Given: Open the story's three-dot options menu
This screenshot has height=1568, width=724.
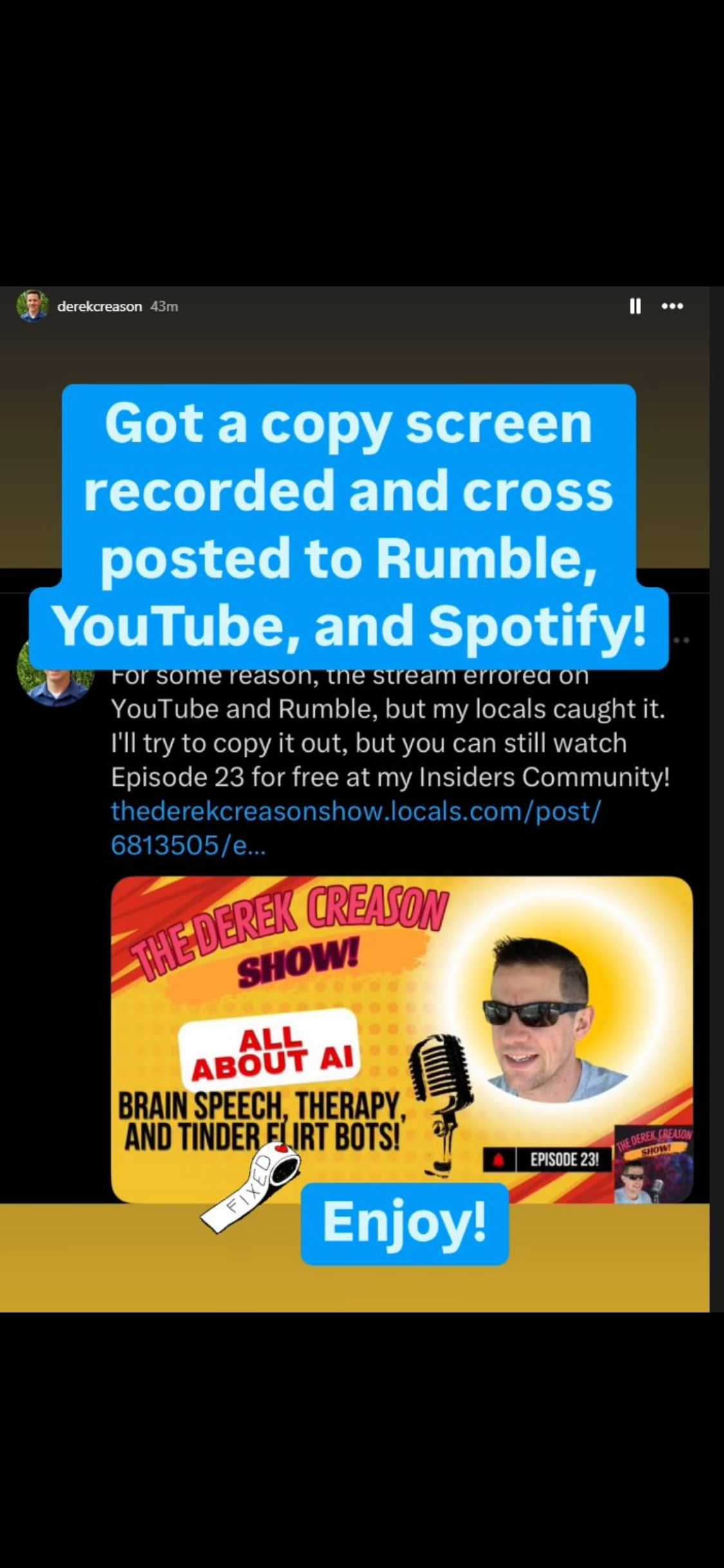Looking at the screenshot, I should click(x=673, y=306).
